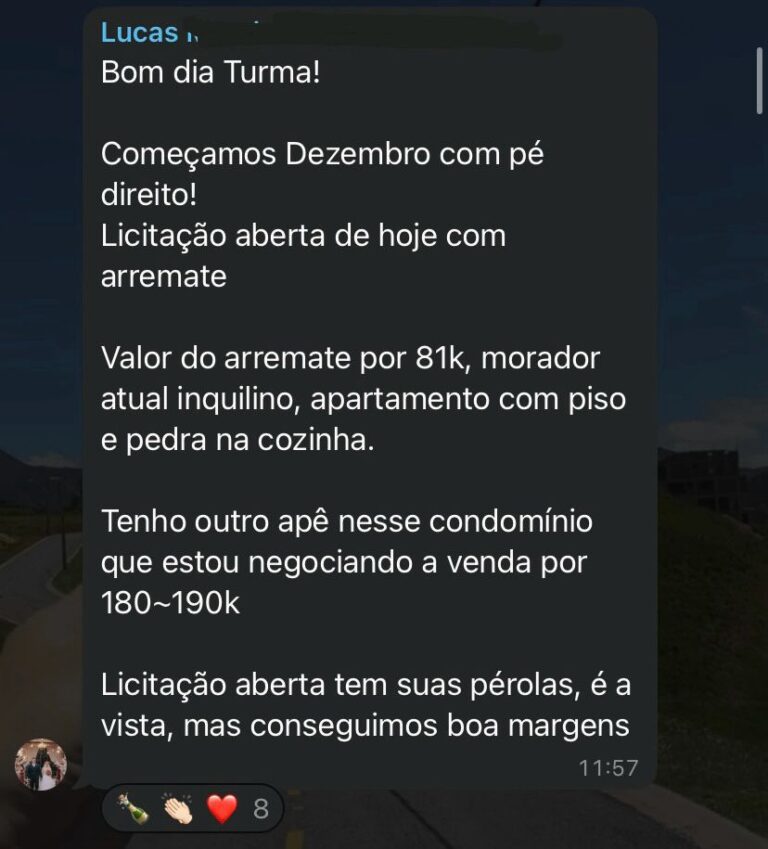This screenshot has width=768, height=849.
Task: View the reactions on Lucas's message
Action: coord(192,808)
